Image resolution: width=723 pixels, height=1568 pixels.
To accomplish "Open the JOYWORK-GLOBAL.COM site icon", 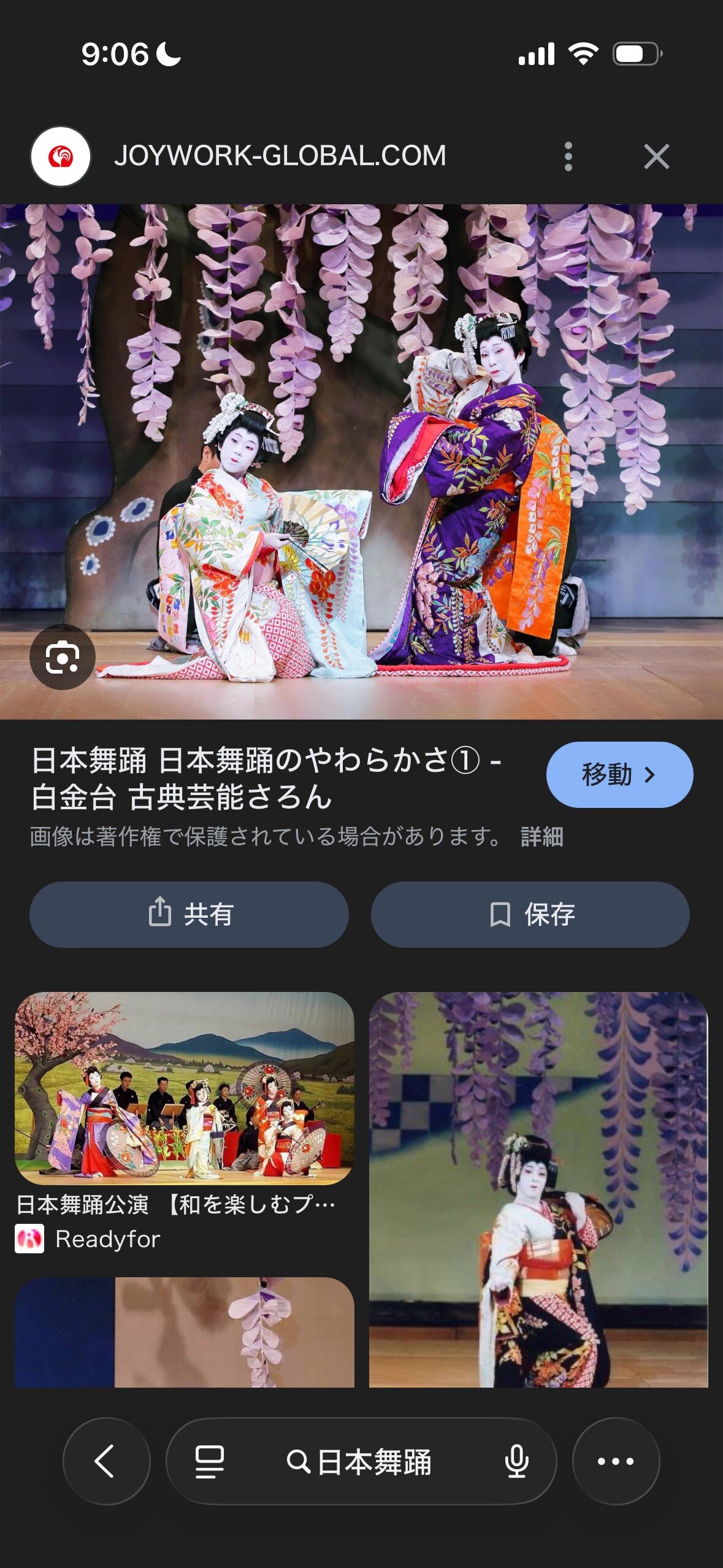I will pos(61,156).
